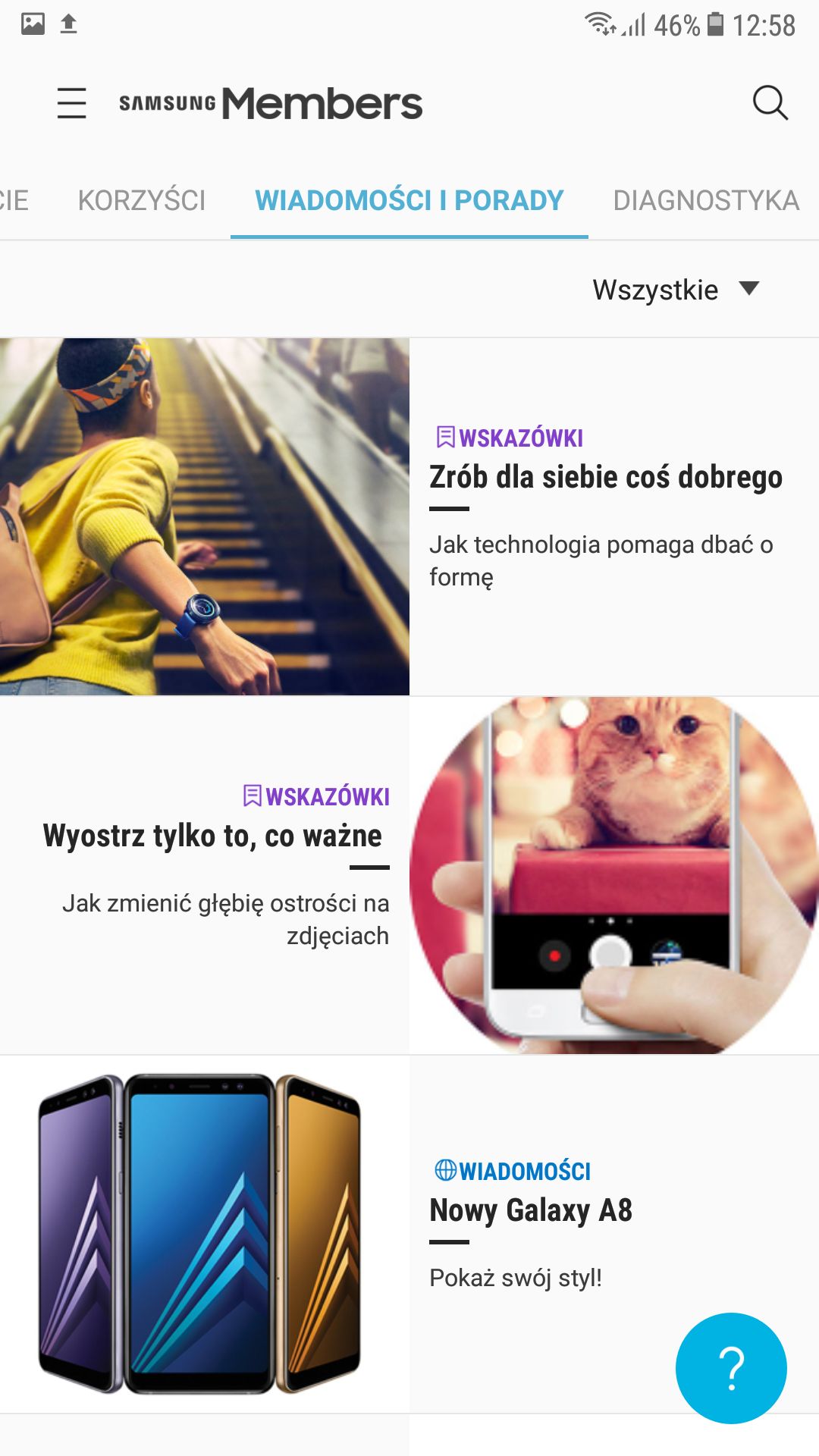Open article Zrób dla siebie coś dobrego
This screenshot has height=1456, width=819.
409,516
